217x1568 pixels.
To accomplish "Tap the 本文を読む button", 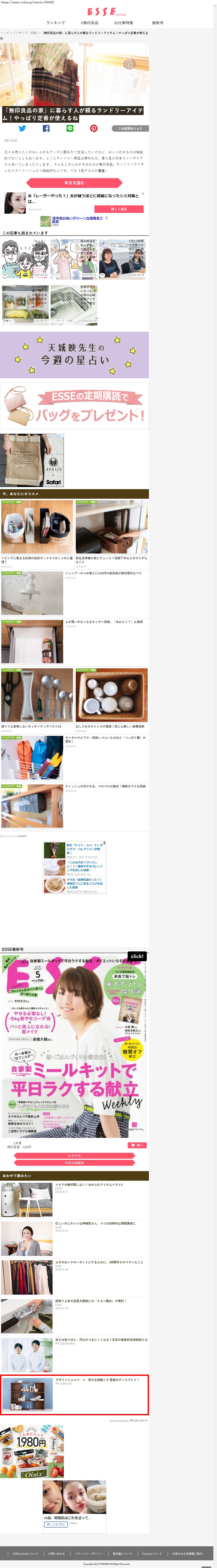I will click(74, 183).
